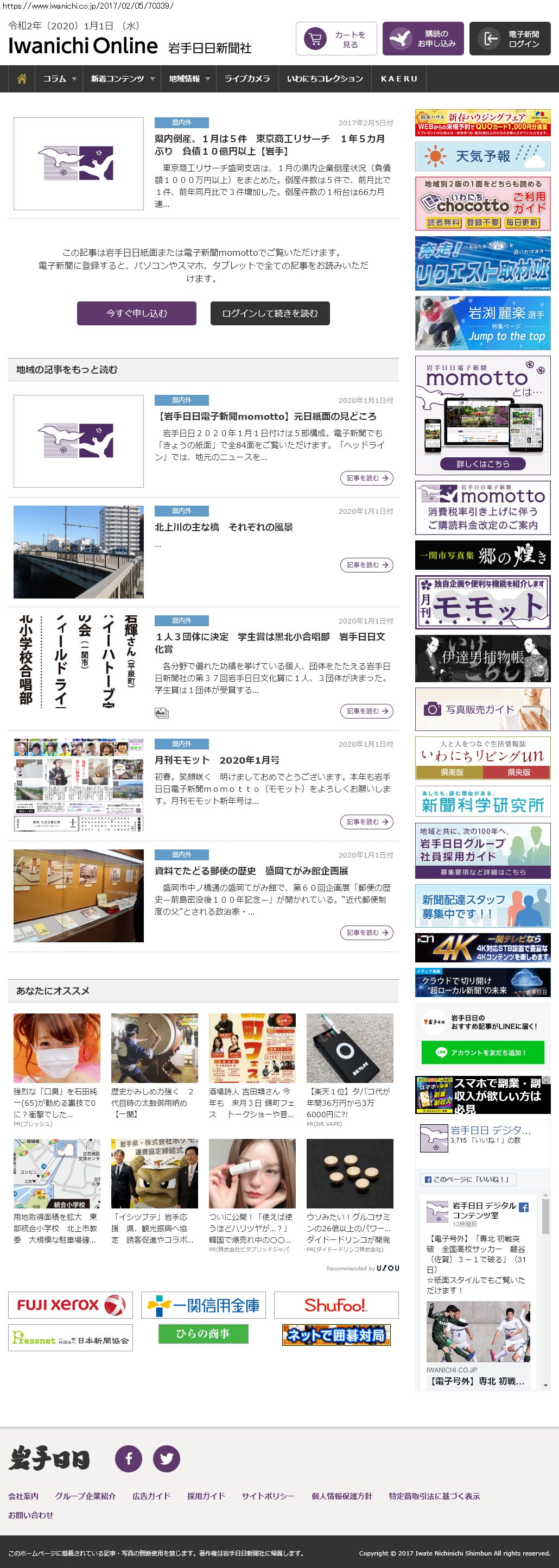559x1568 pixels.
Task: Open ライブカメラ page
Action: [247, 79]
